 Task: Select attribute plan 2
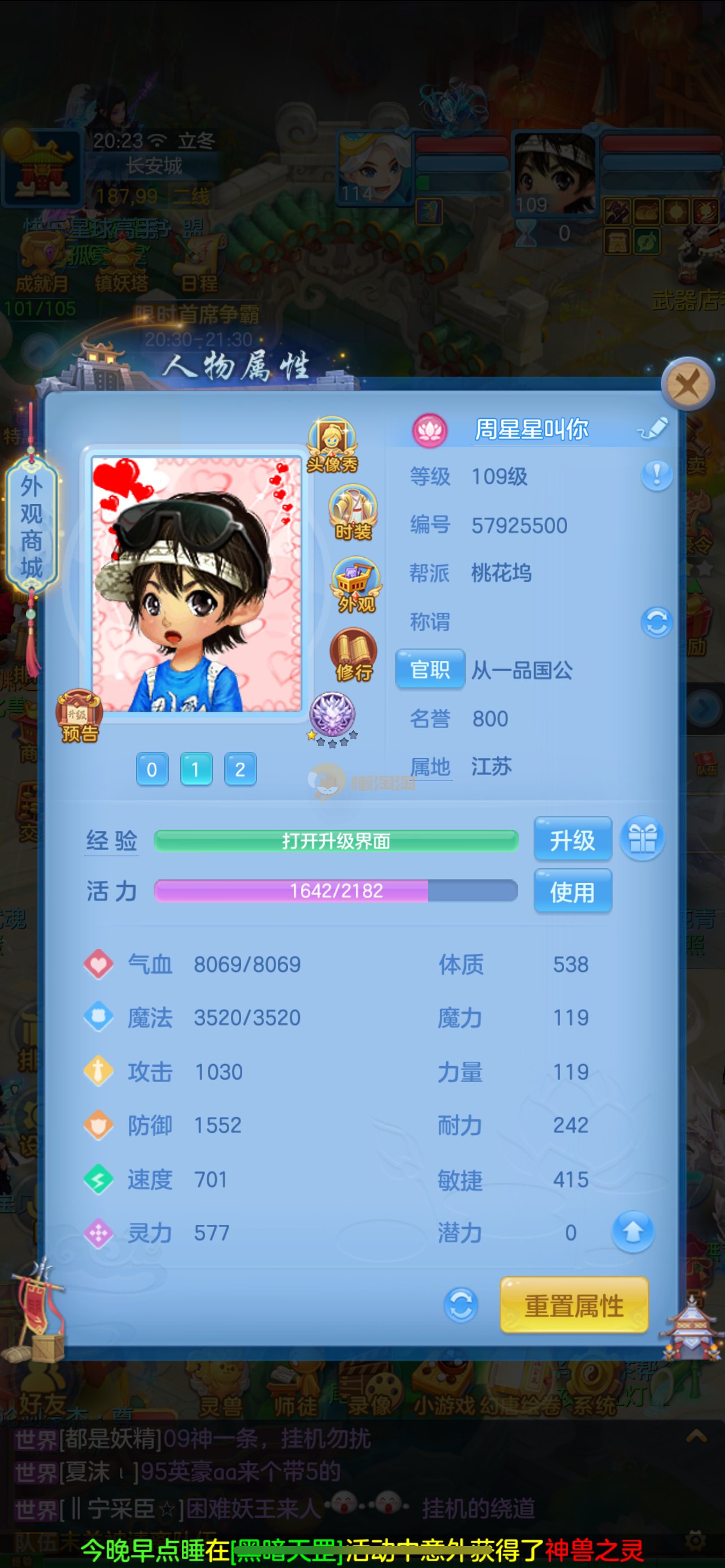tap(240, 769)
